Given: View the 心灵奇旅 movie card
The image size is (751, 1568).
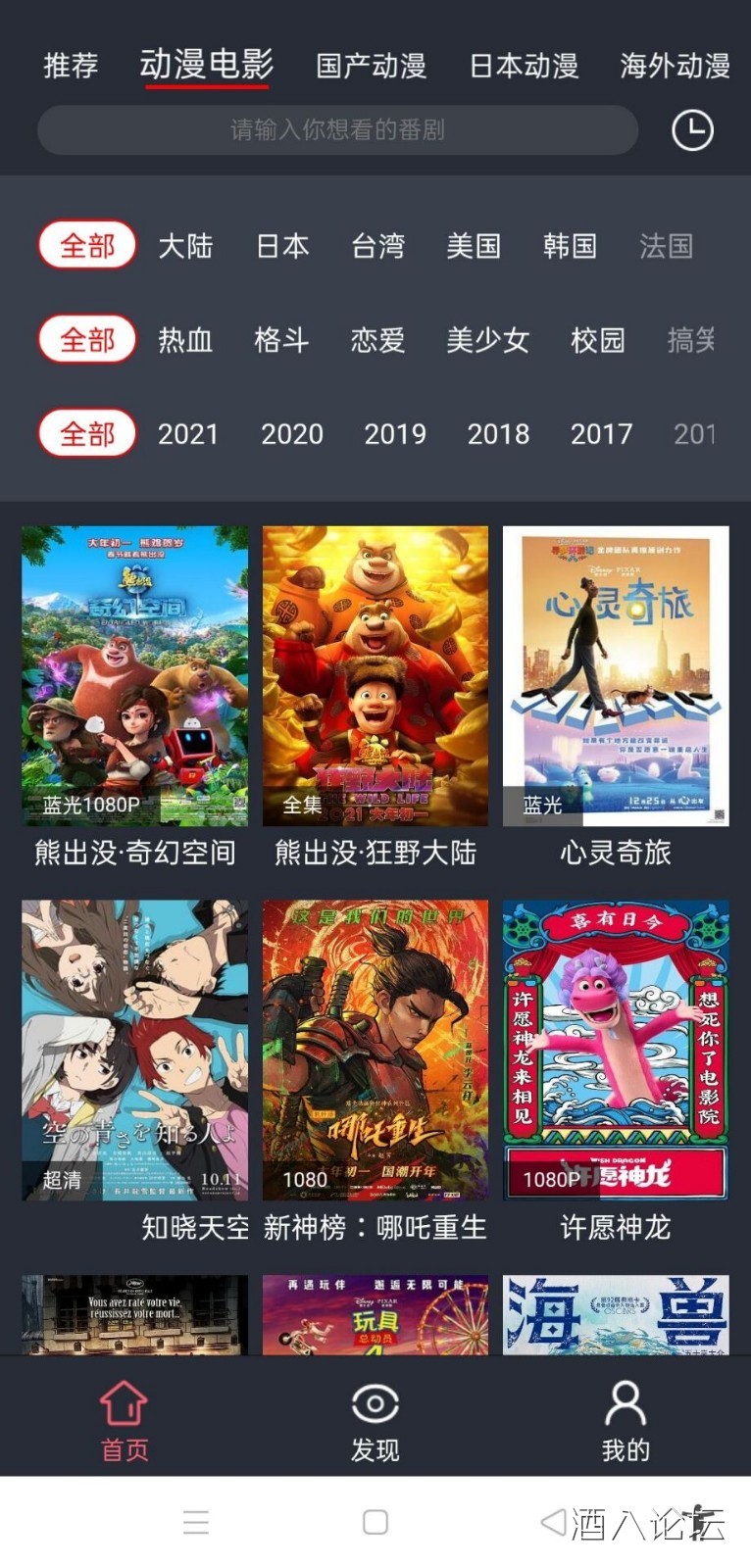Looking at the screenshot, I should pos(616,676).
